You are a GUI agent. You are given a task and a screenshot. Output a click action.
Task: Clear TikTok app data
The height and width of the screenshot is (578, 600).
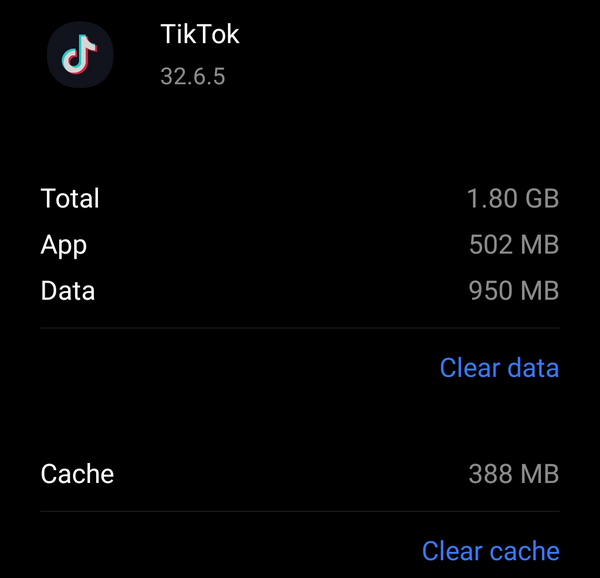499,368
